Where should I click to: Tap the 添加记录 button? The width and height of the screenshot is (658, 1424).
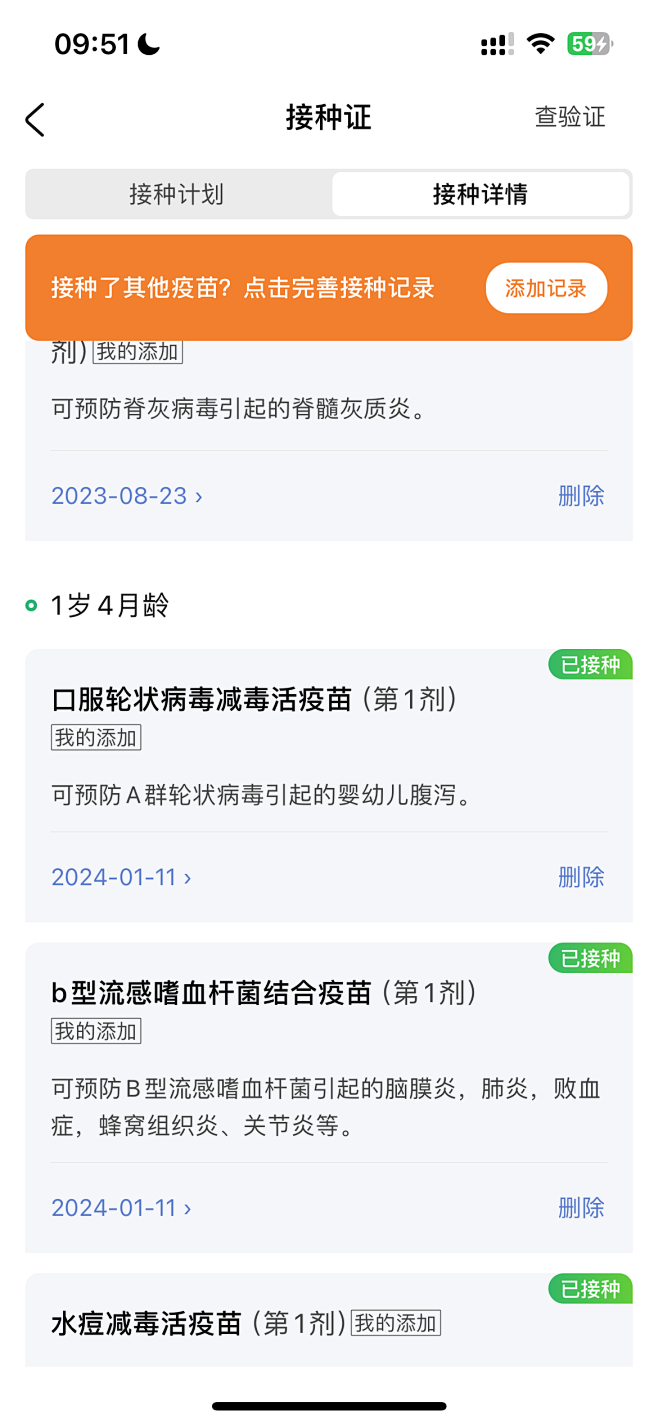(x=546, y=289)
